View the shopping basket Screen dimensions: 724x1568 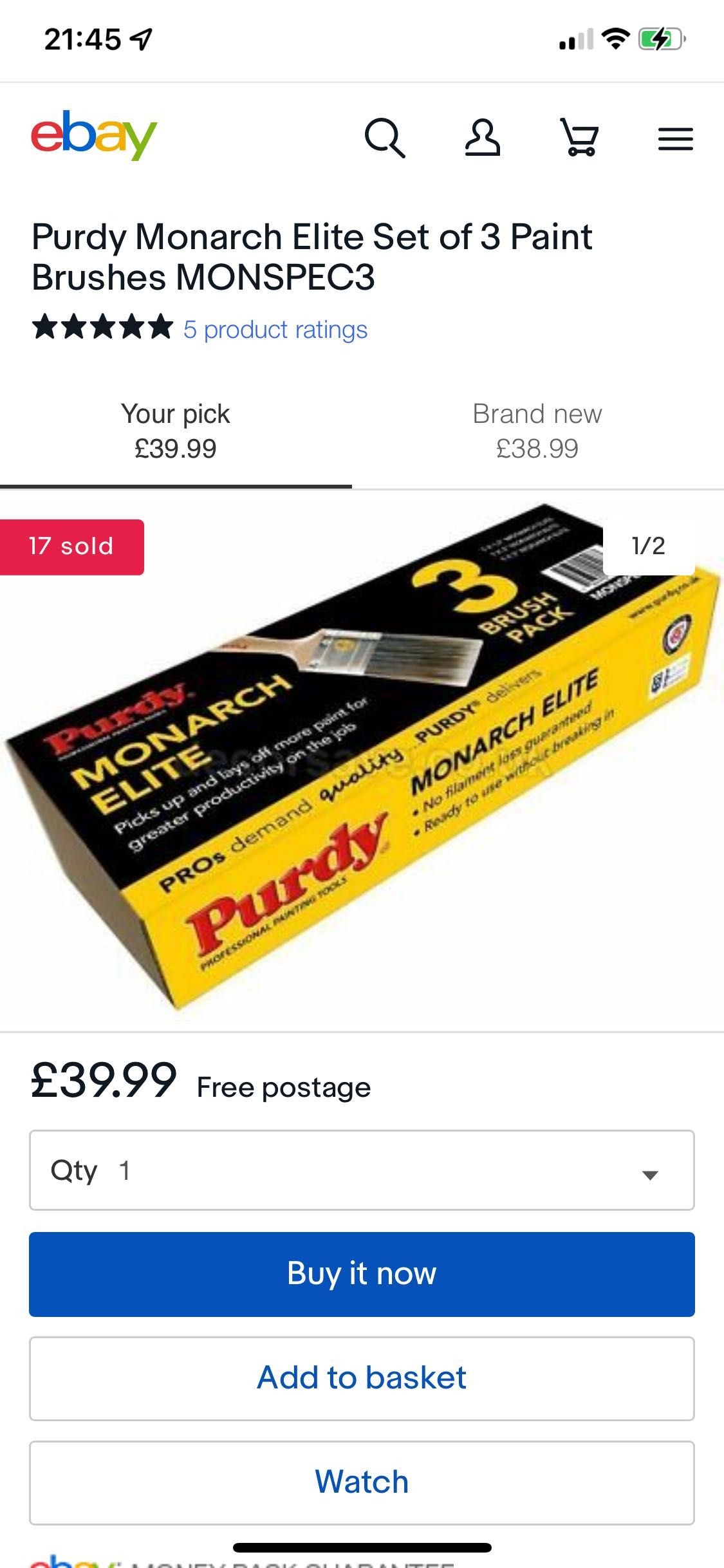click(580, 138)
